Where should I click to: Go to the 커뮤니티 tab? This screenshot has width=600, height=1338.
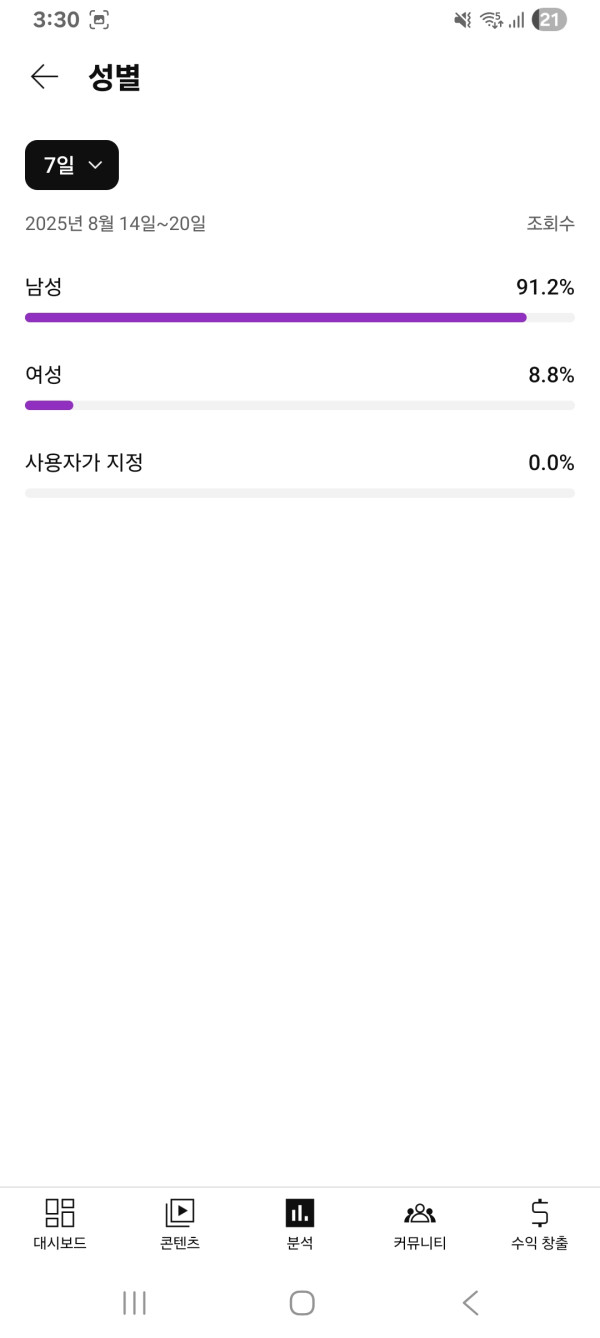[x=420, y=1224]
